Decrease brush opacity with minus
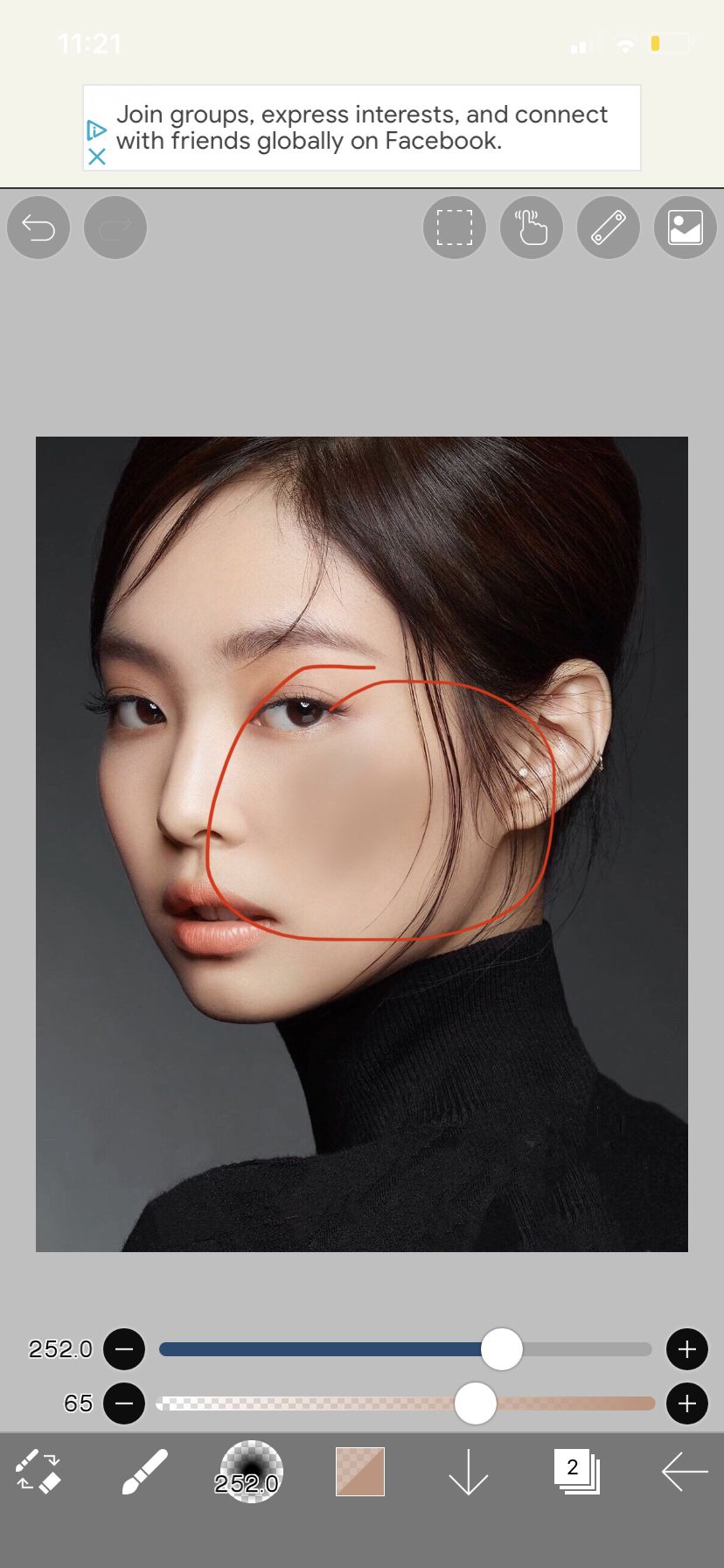The image size is (724, 1568). [124, 1403]
